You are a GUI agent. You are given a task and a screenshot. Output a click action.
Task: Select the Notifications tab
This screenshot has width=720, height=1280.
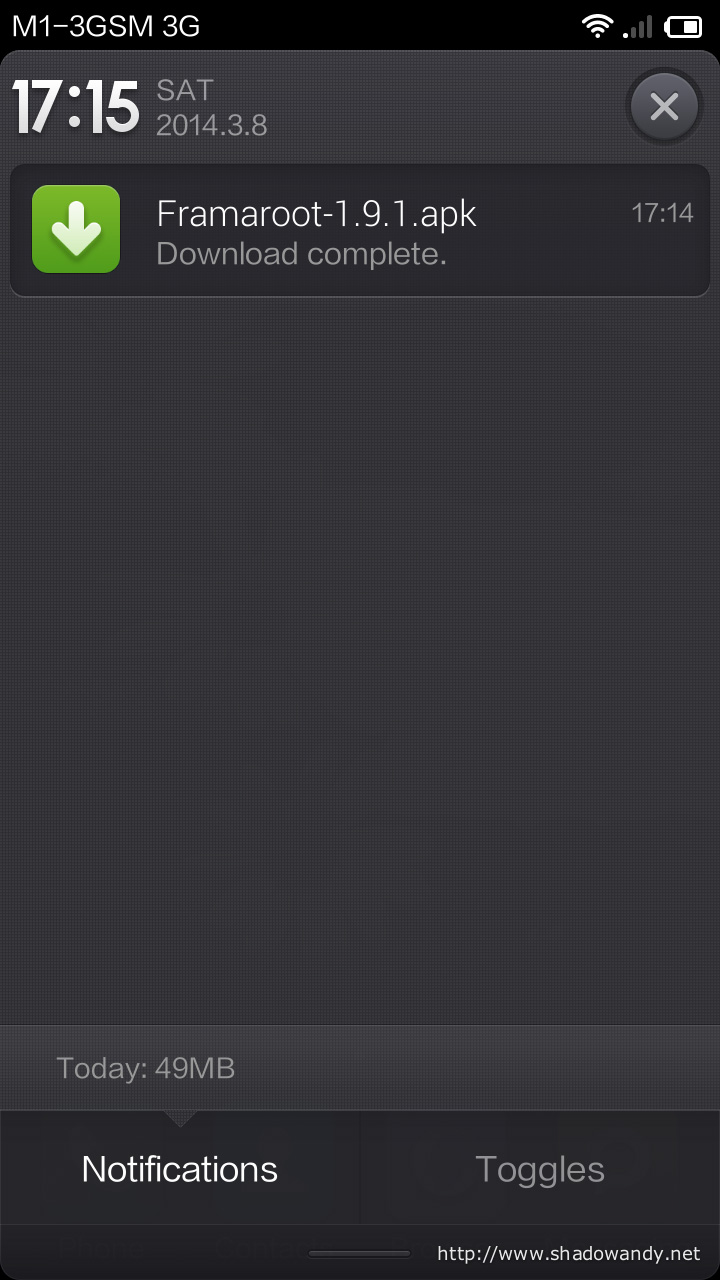180,1168
